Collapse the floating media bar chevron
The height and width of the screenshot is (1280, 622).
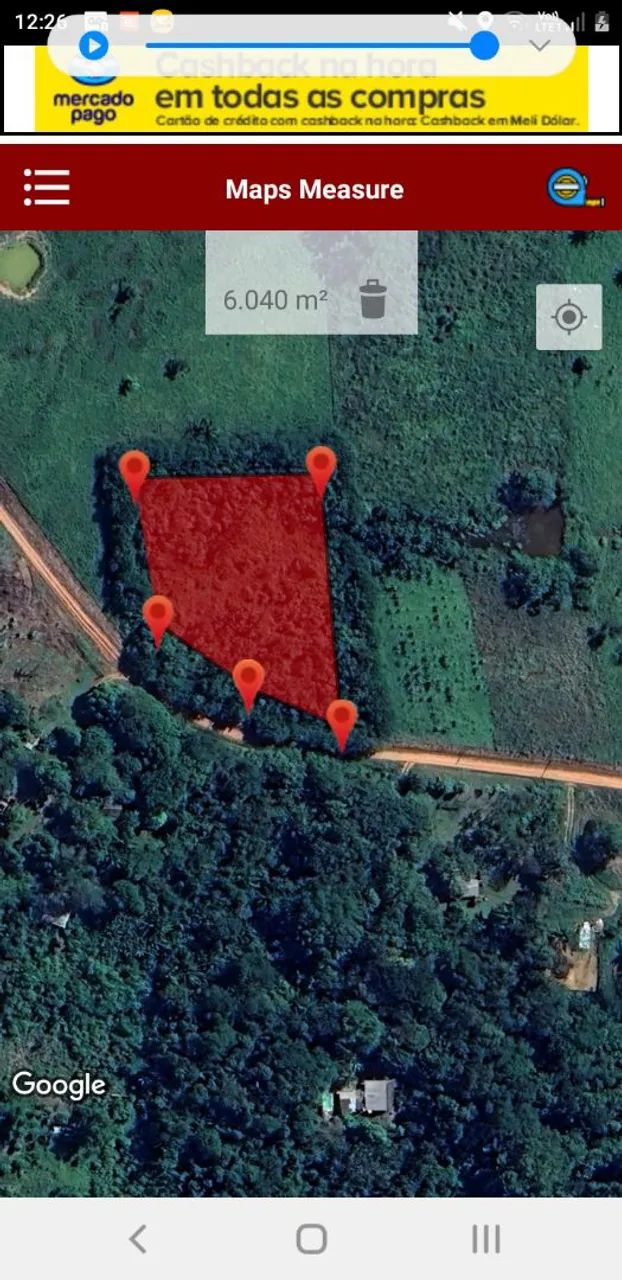(x=540, y=45)
